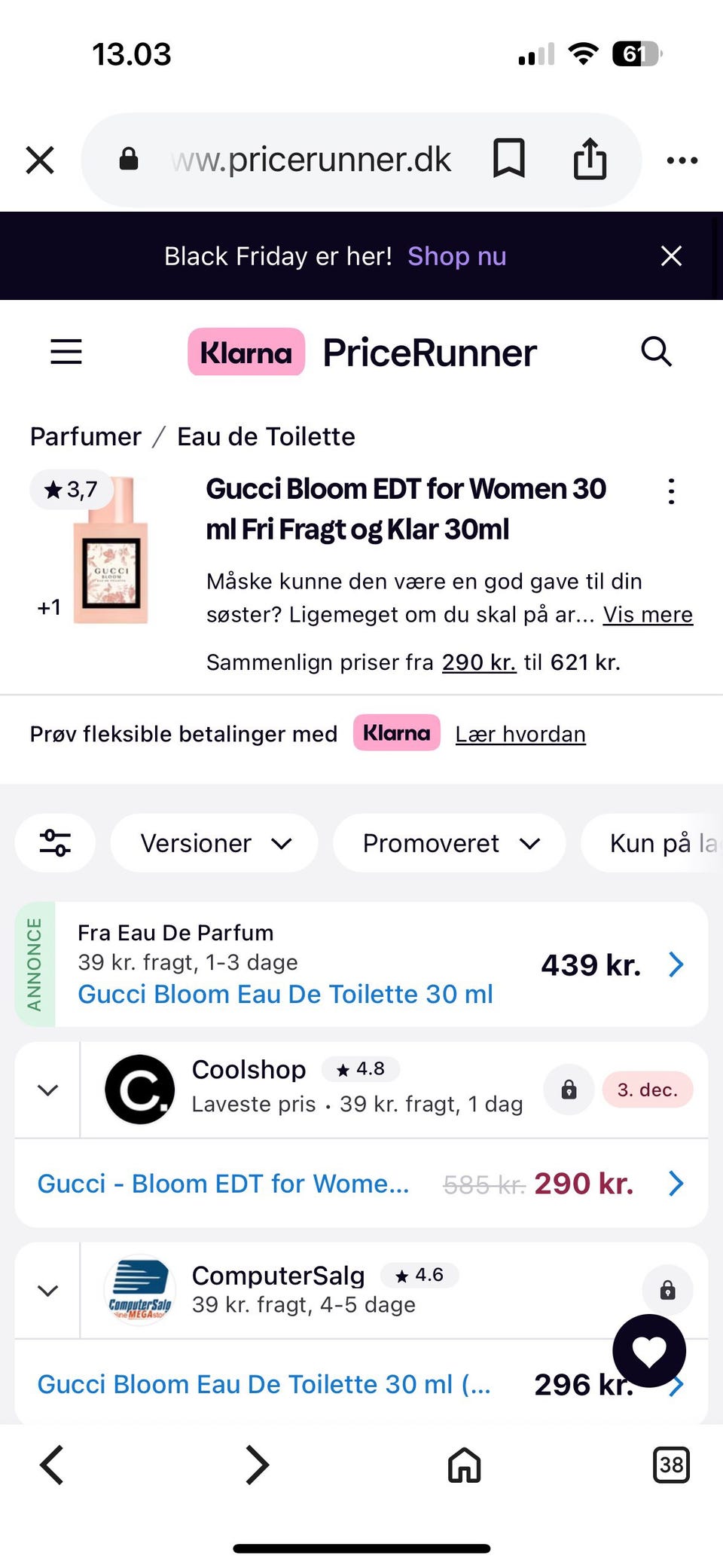
Task: Click the 3,7 star rating badge
Action: pos(71,489)
